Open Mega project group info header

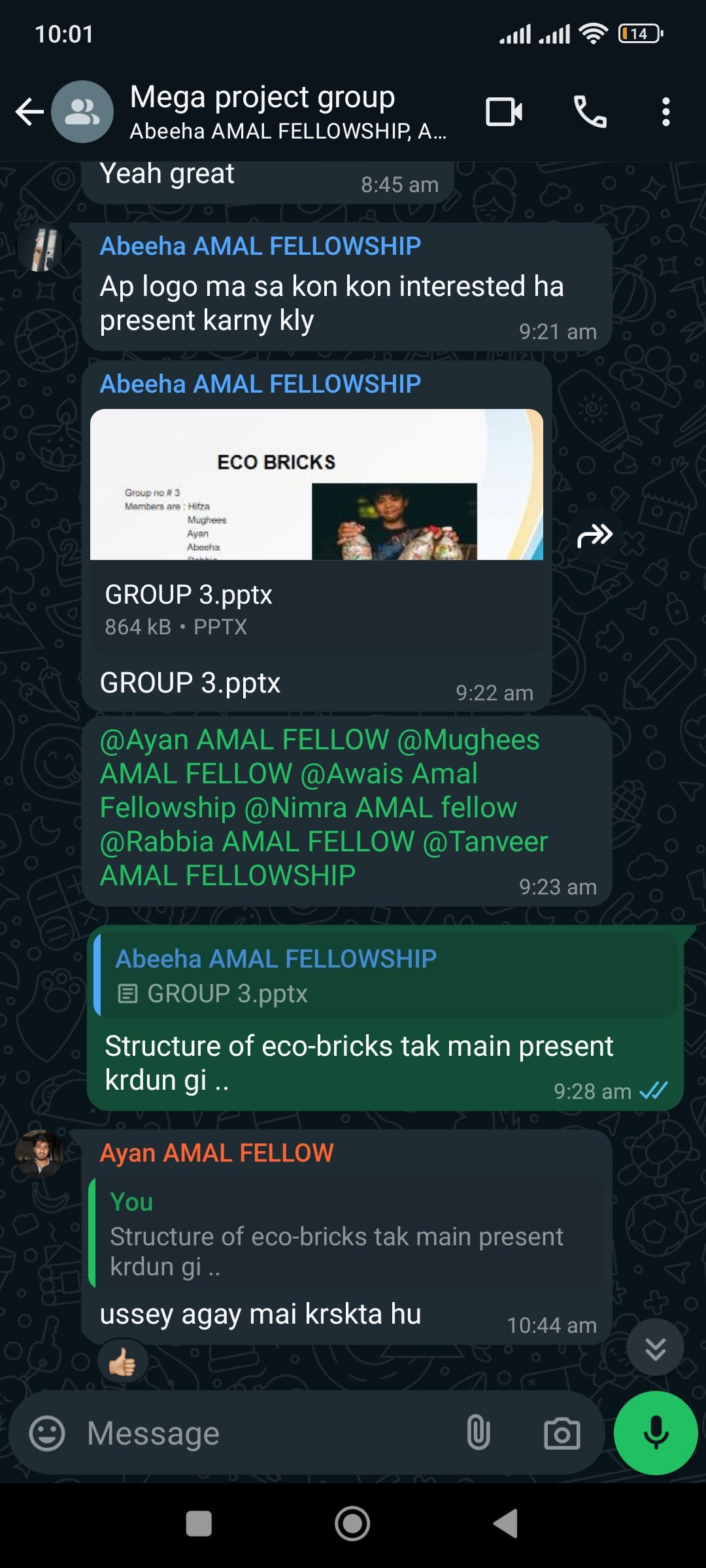tap(288, 112)
